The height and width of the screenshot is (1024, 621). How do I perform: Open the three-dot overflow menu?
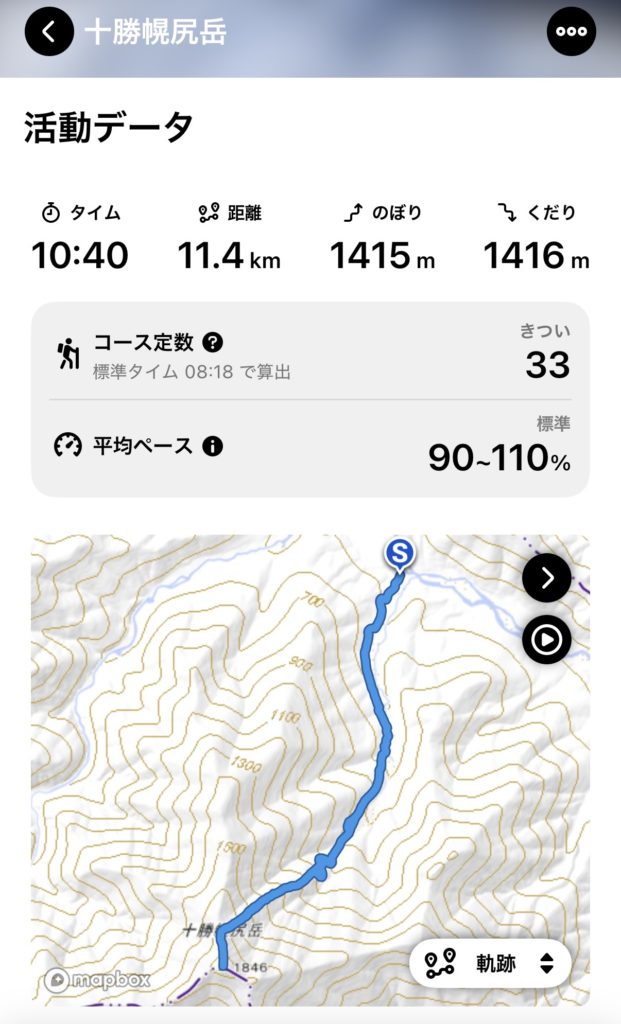(571, 32)
